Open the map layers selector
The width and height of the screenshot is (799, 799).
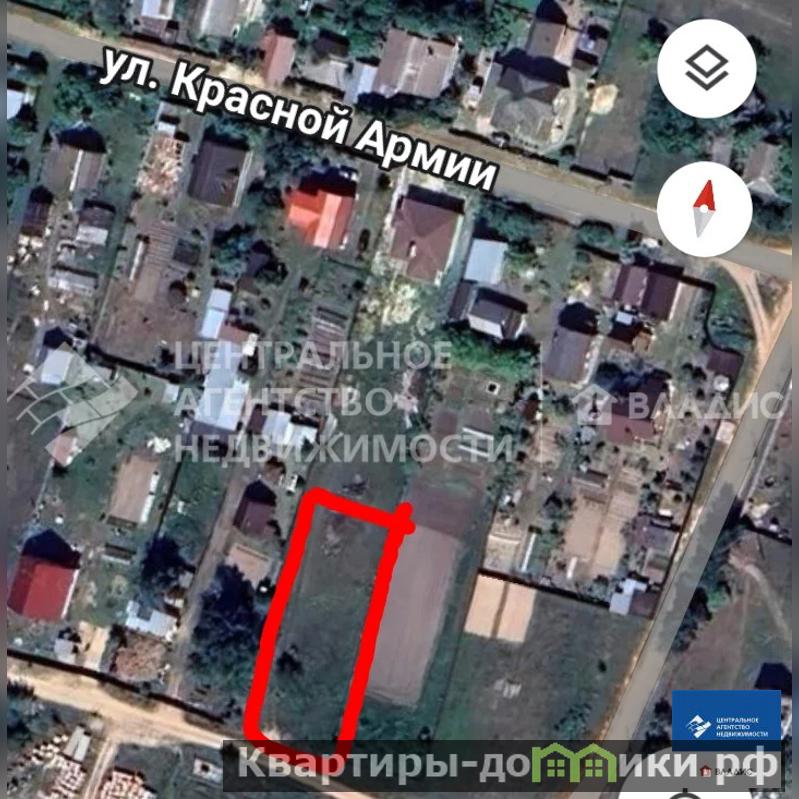[x=706, y=68]
